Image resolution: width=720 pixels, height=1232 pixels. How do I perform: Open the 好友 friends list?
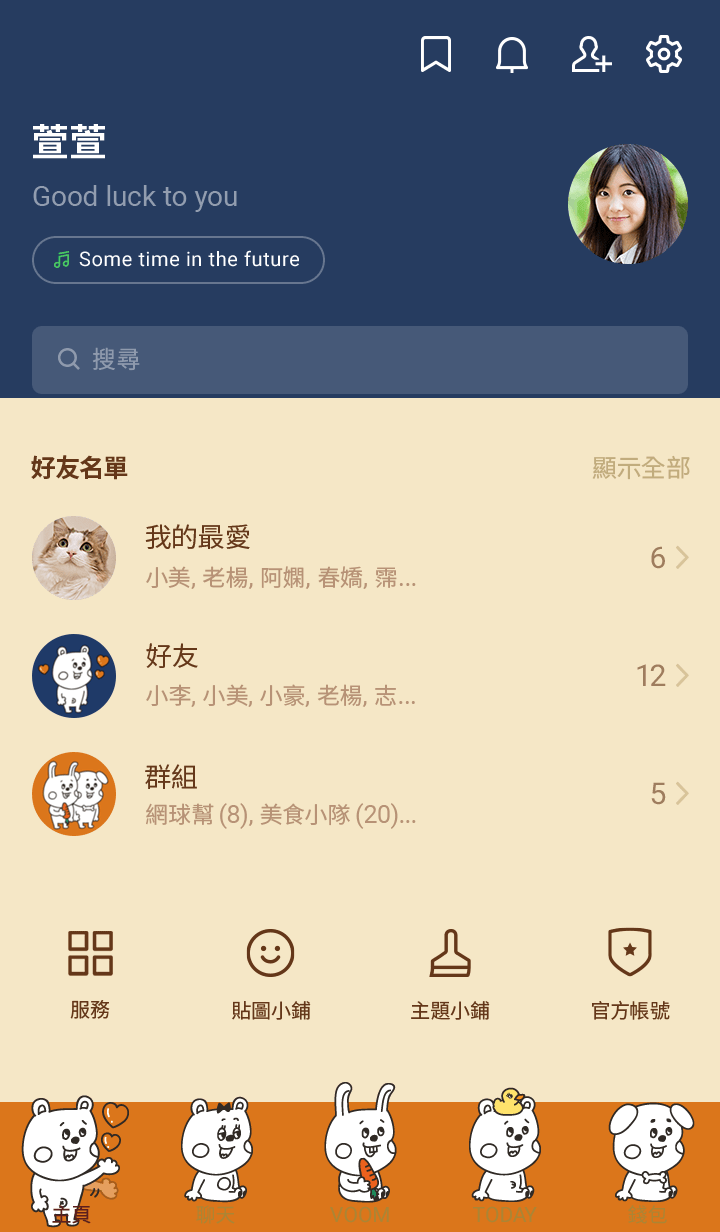[x=360, y=676]
